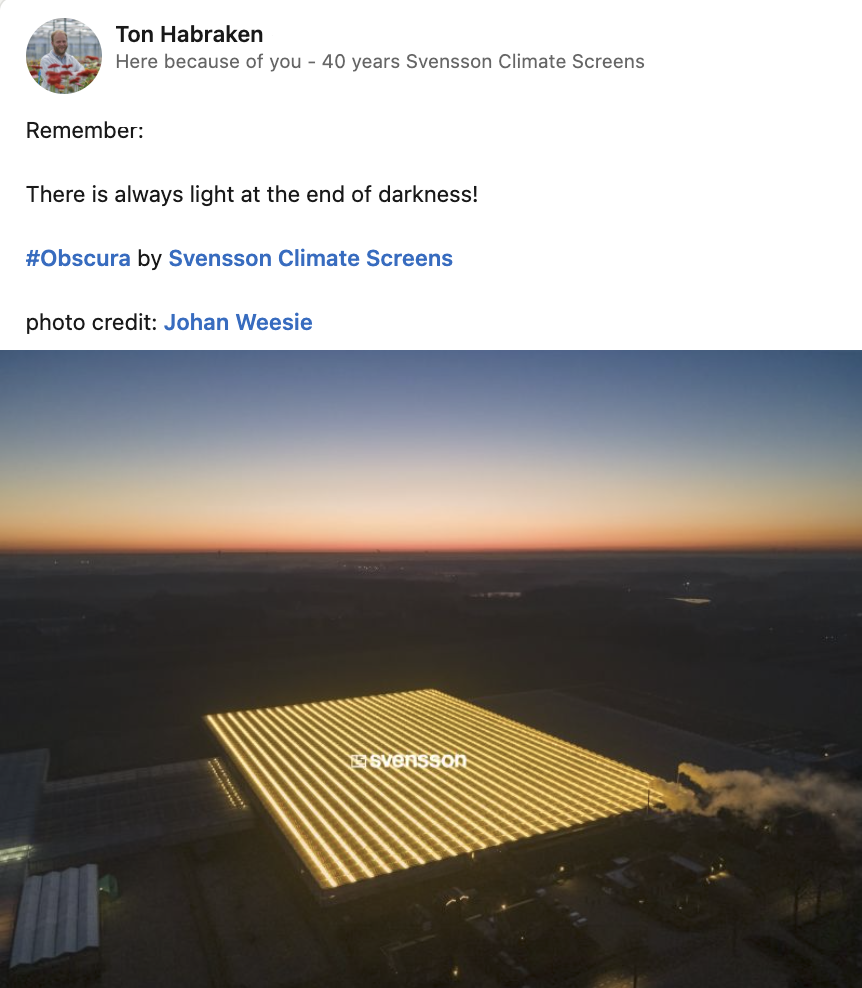The height and width of the screenshot is (988, 862).
Task: Open Johan Weesie's profile link
Action: 238,322
